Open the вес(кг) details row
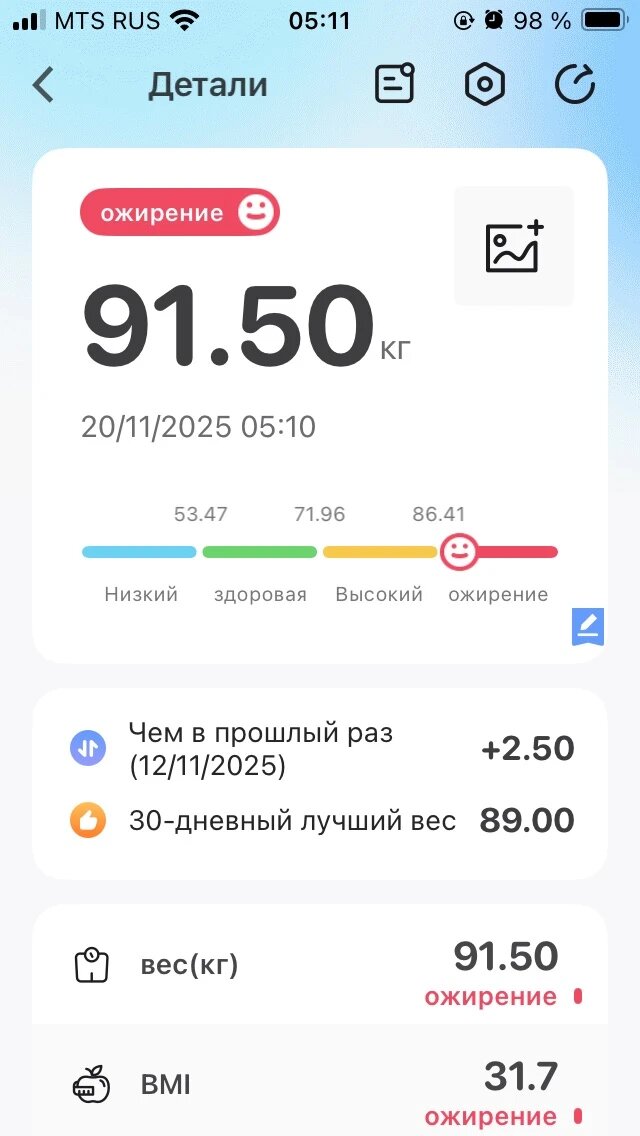 point(320,967)
